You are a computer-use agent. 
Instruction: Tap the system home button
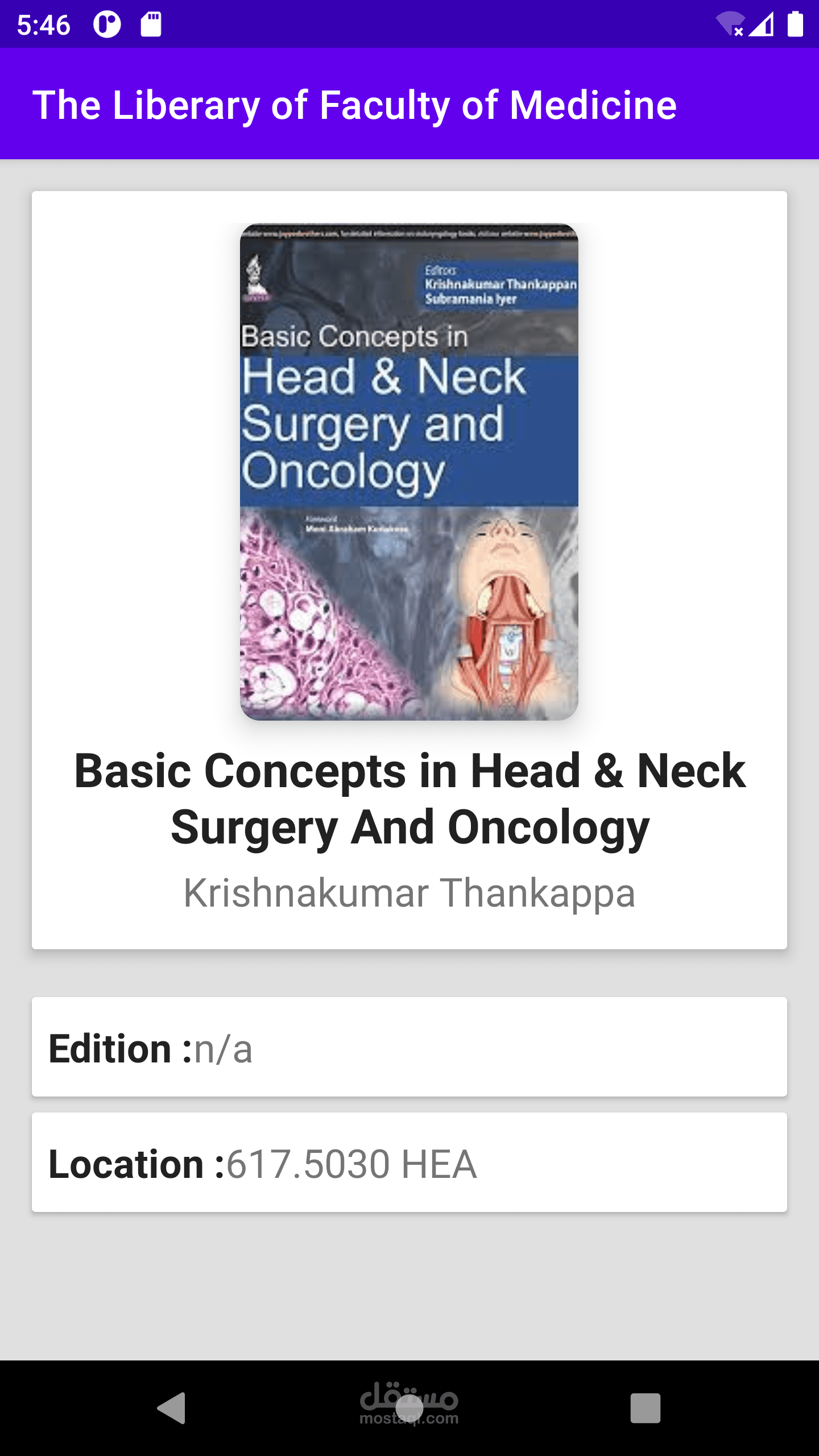tap(409, 1408)
